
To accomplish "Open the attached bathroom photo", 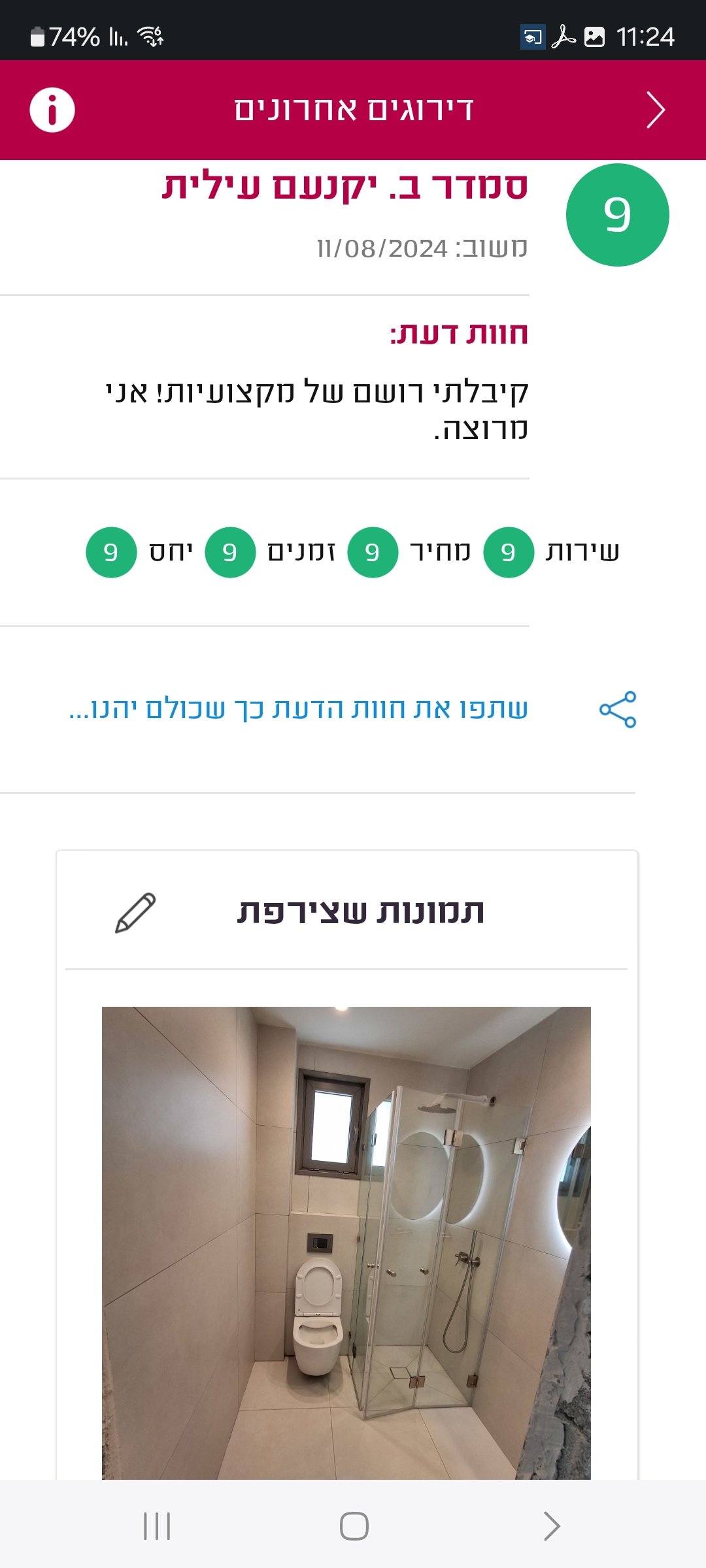I will (x=346, y=1241).
